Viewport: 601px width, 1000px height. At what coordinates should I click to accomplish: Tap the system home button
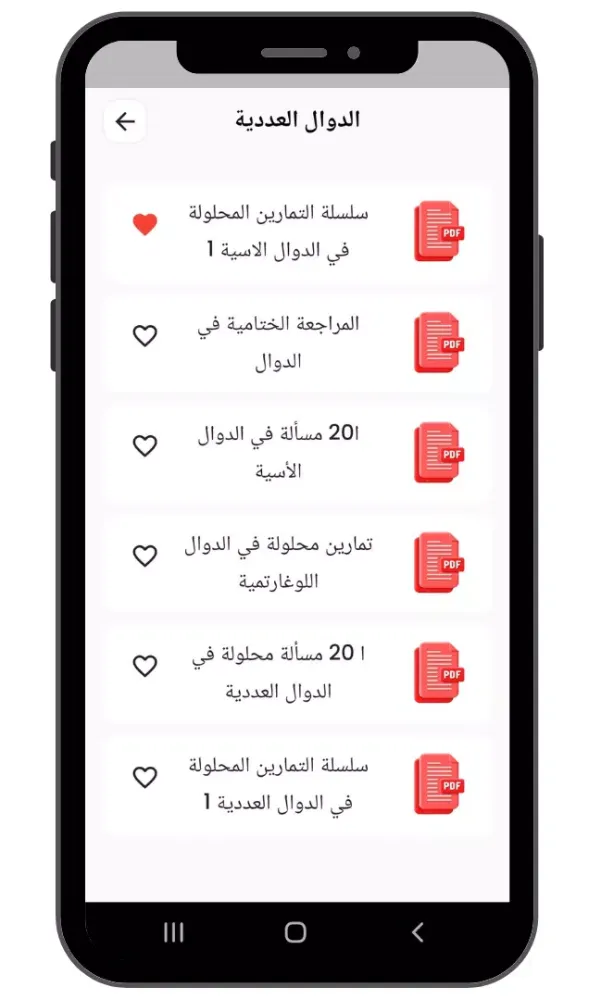295,933
